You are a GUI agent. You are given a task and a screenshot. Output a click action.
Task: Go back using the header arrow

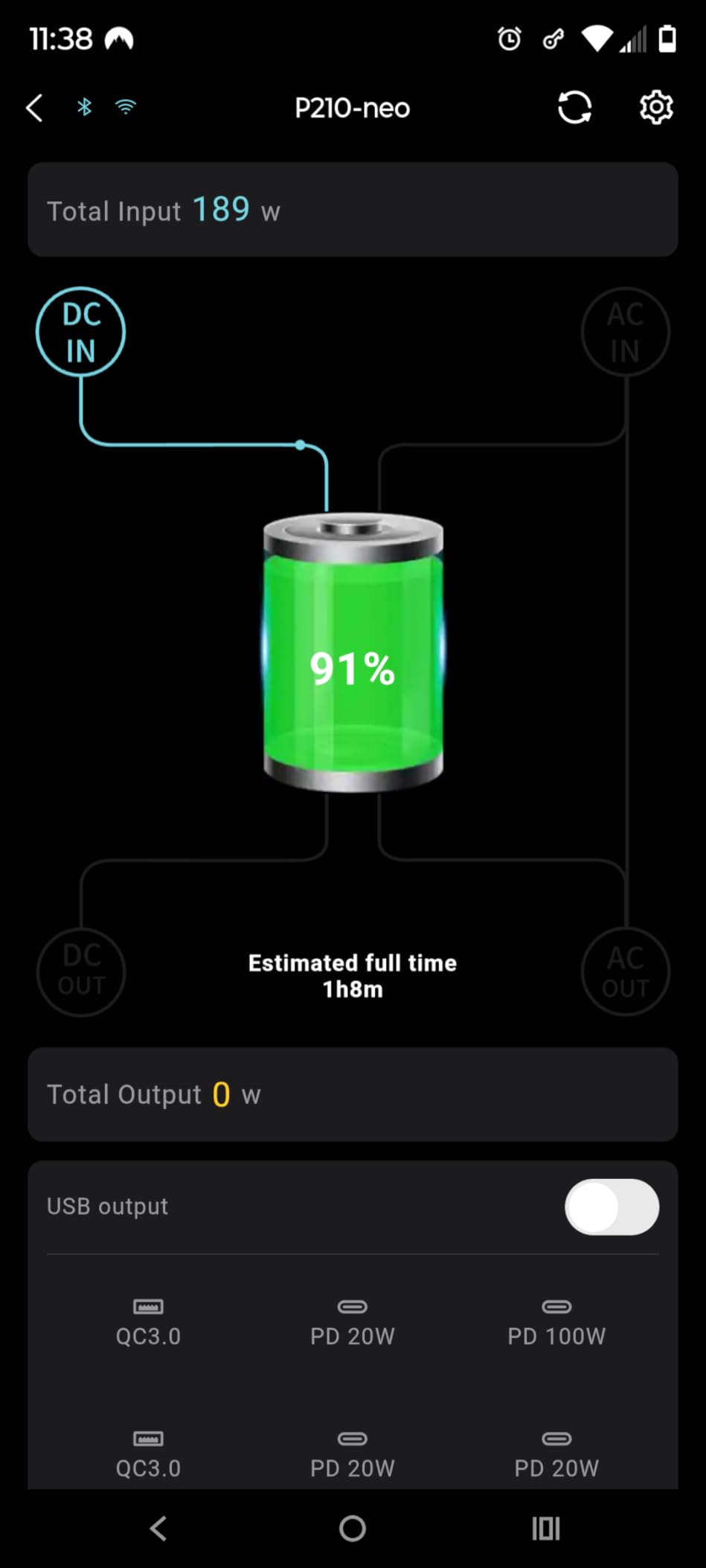[x=34, y=108]
